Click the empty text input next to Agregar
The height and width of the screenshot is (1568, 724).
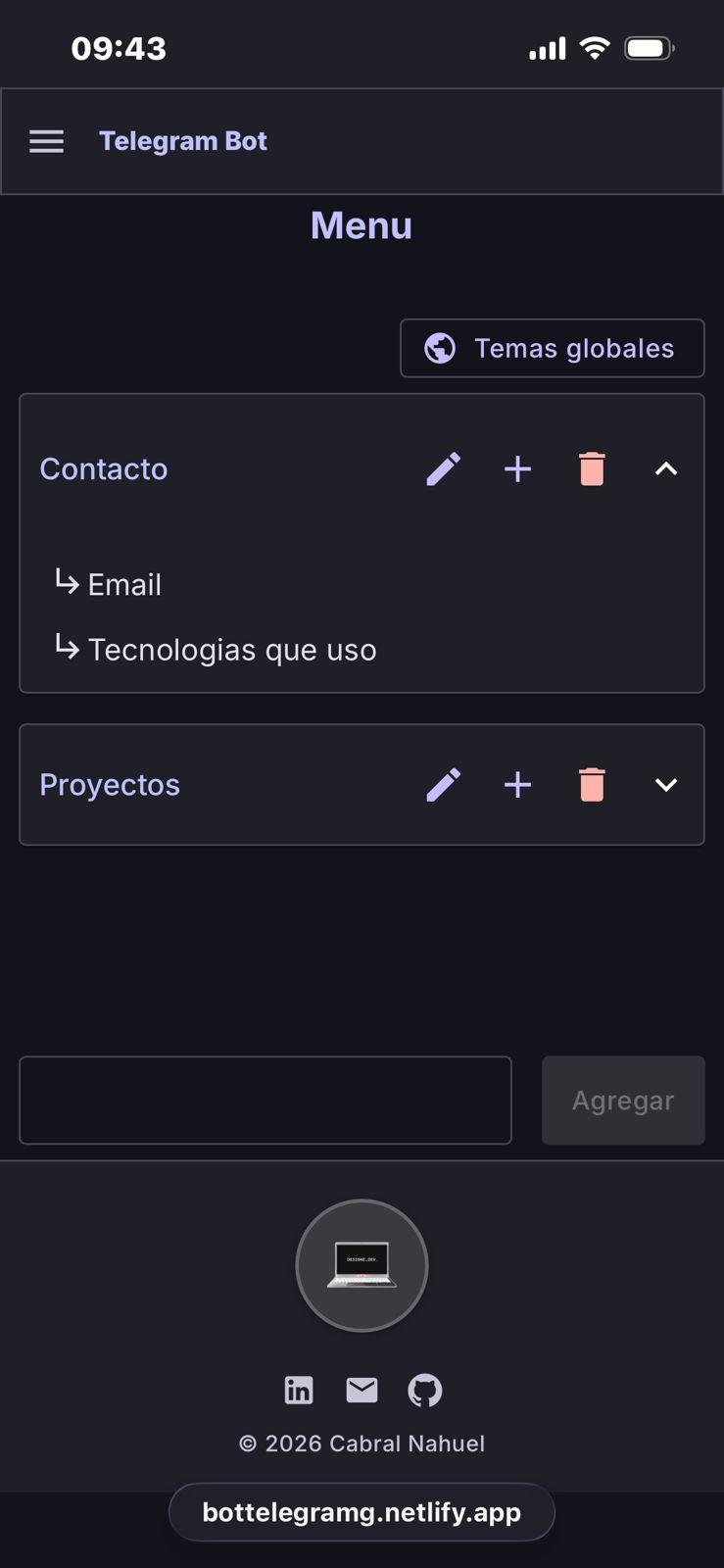coord(265,1100)
